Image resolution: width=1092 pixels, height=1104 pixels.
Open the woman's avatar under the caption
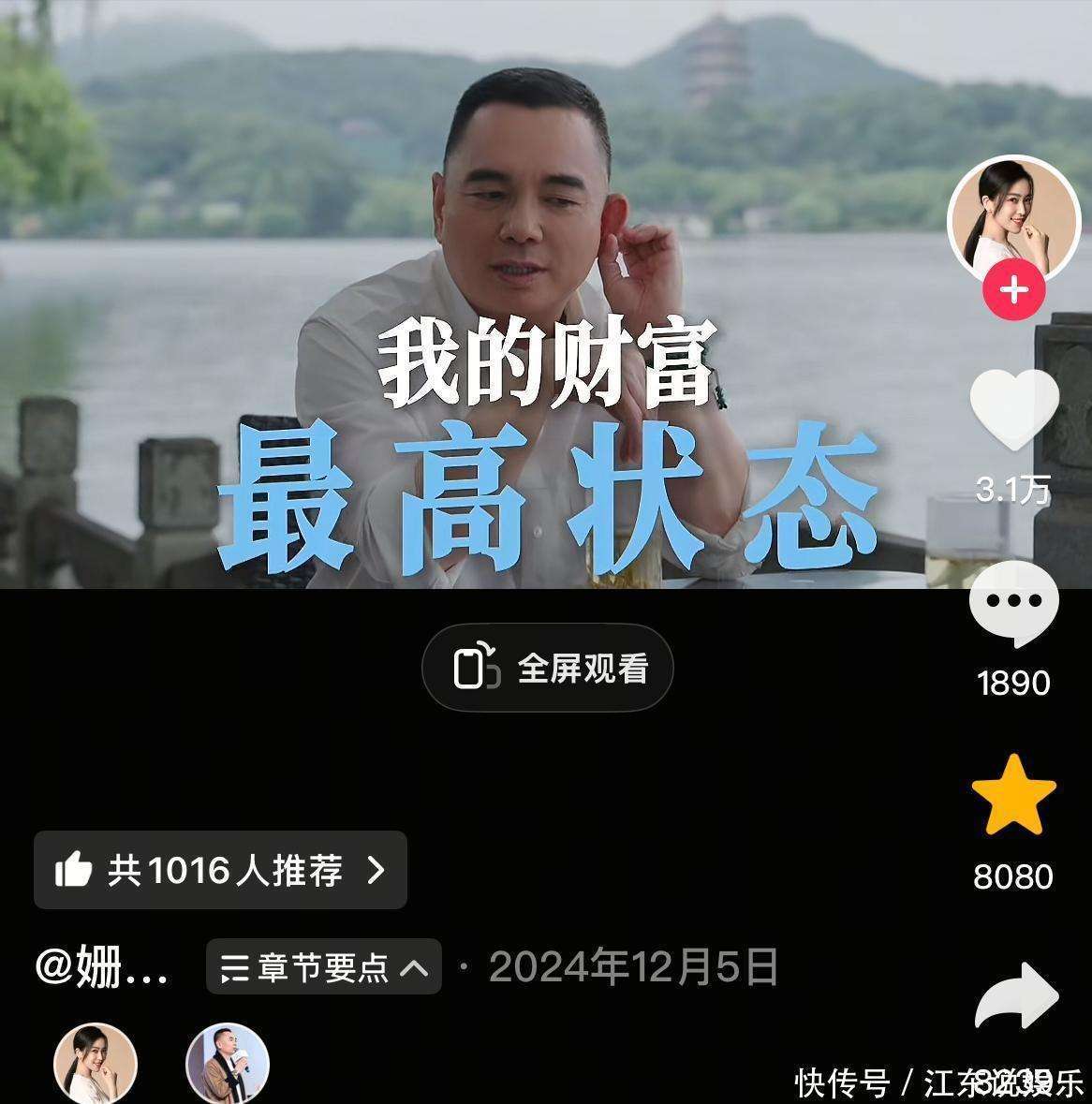tap(96, 1065)
